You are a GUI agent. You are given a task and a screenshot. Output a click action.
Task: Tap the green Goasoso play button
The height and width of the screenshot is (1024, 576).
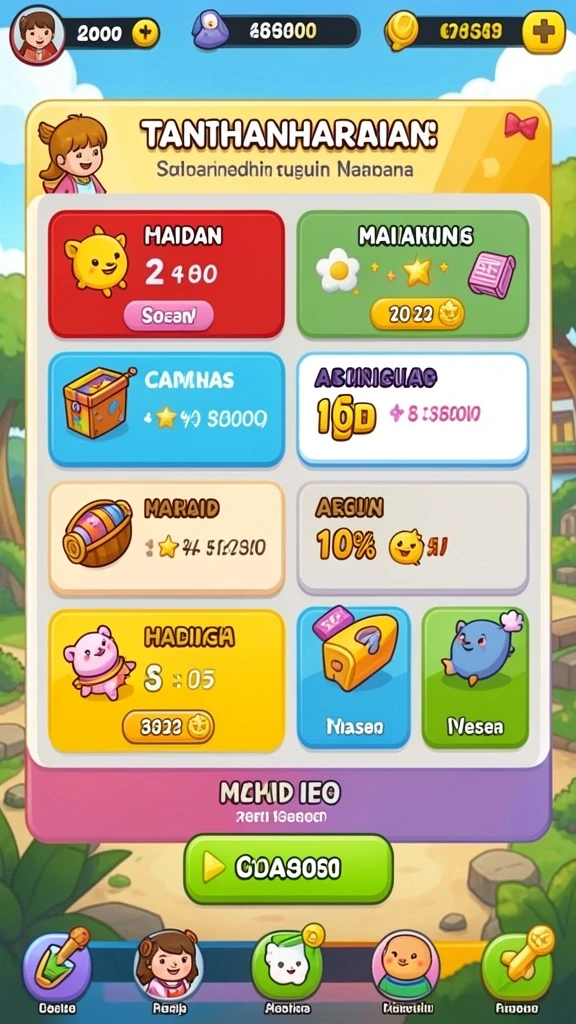pos(288,869)
